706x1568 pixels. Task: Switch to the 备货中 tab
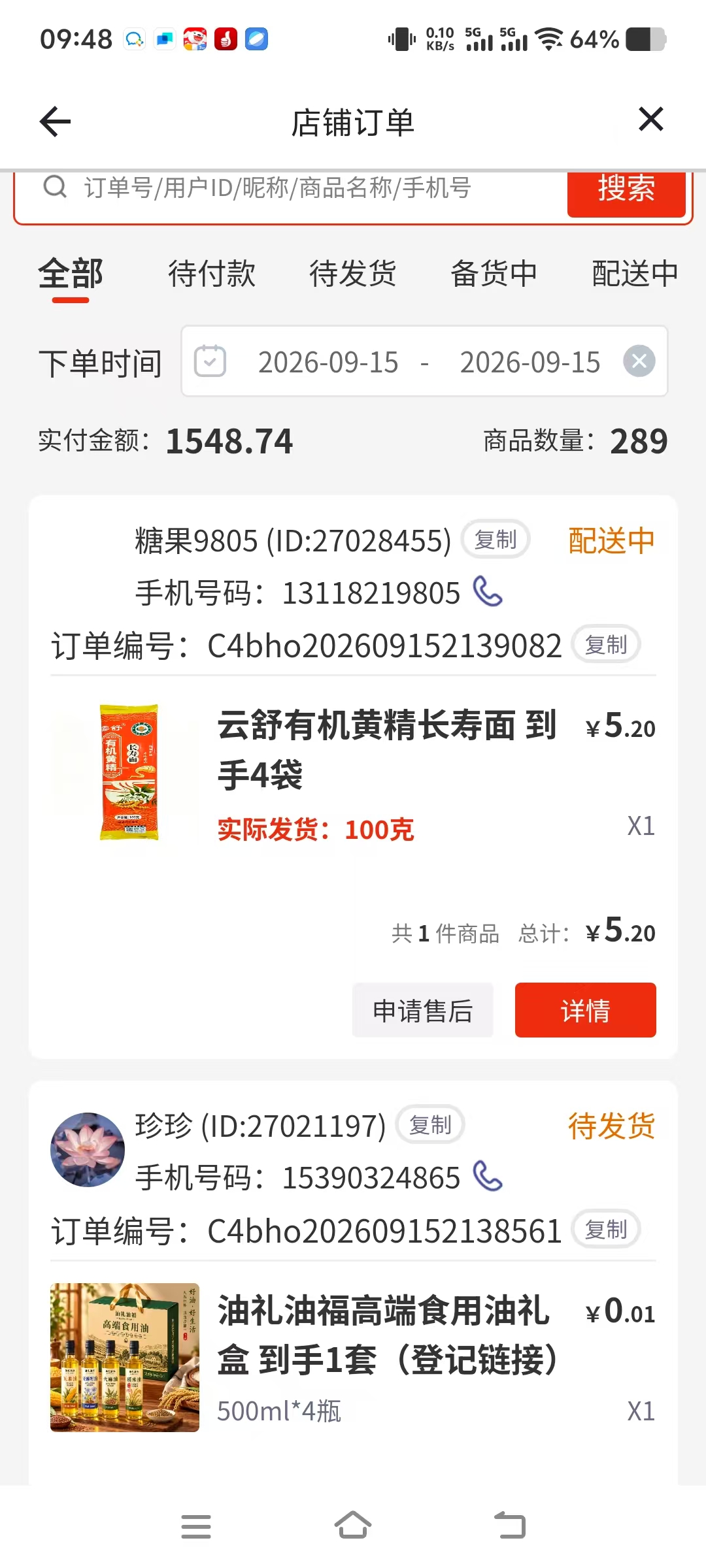(494, 273)
